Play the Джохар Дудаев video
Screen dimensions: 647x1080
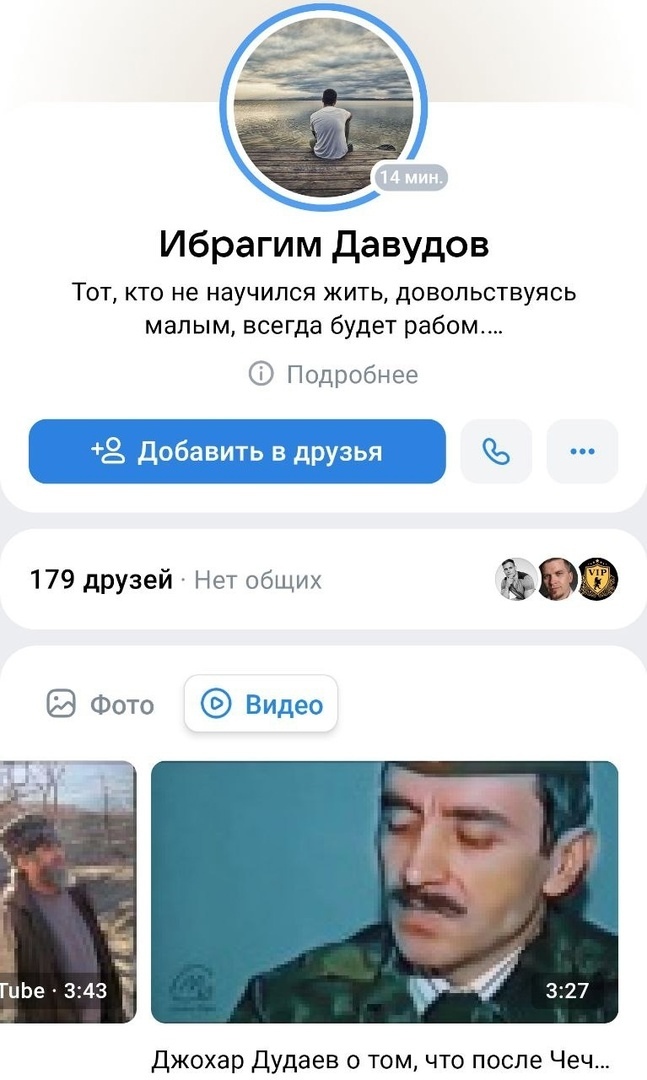pos(384,891)
